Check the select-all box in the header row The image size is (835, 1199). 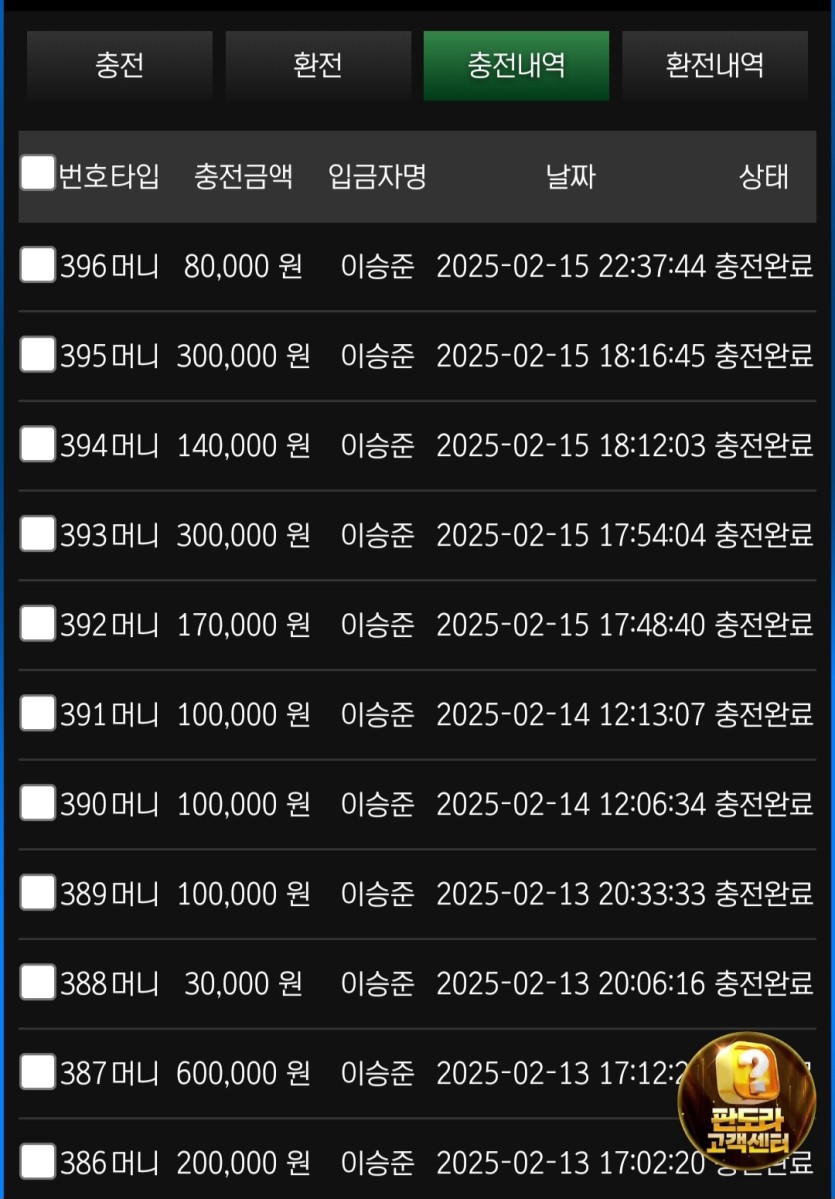pyautogui.click(x=38, y=173)
